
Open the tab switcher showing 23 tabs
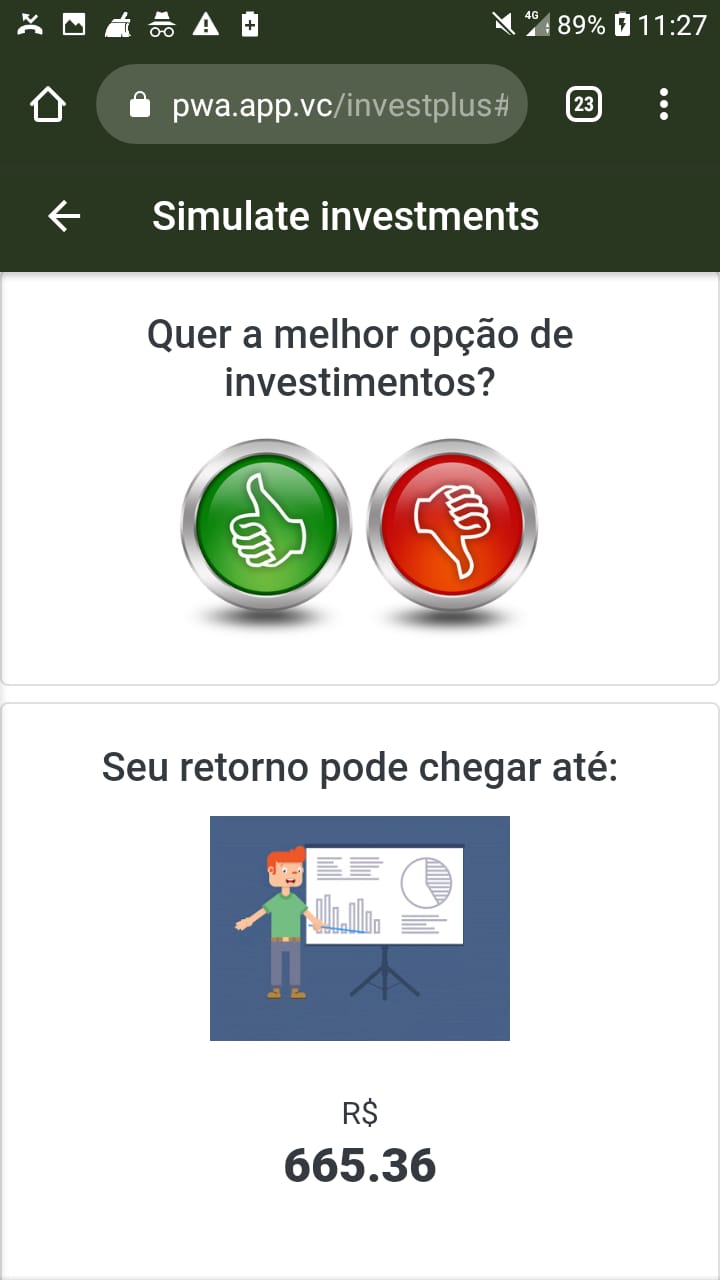584,104
